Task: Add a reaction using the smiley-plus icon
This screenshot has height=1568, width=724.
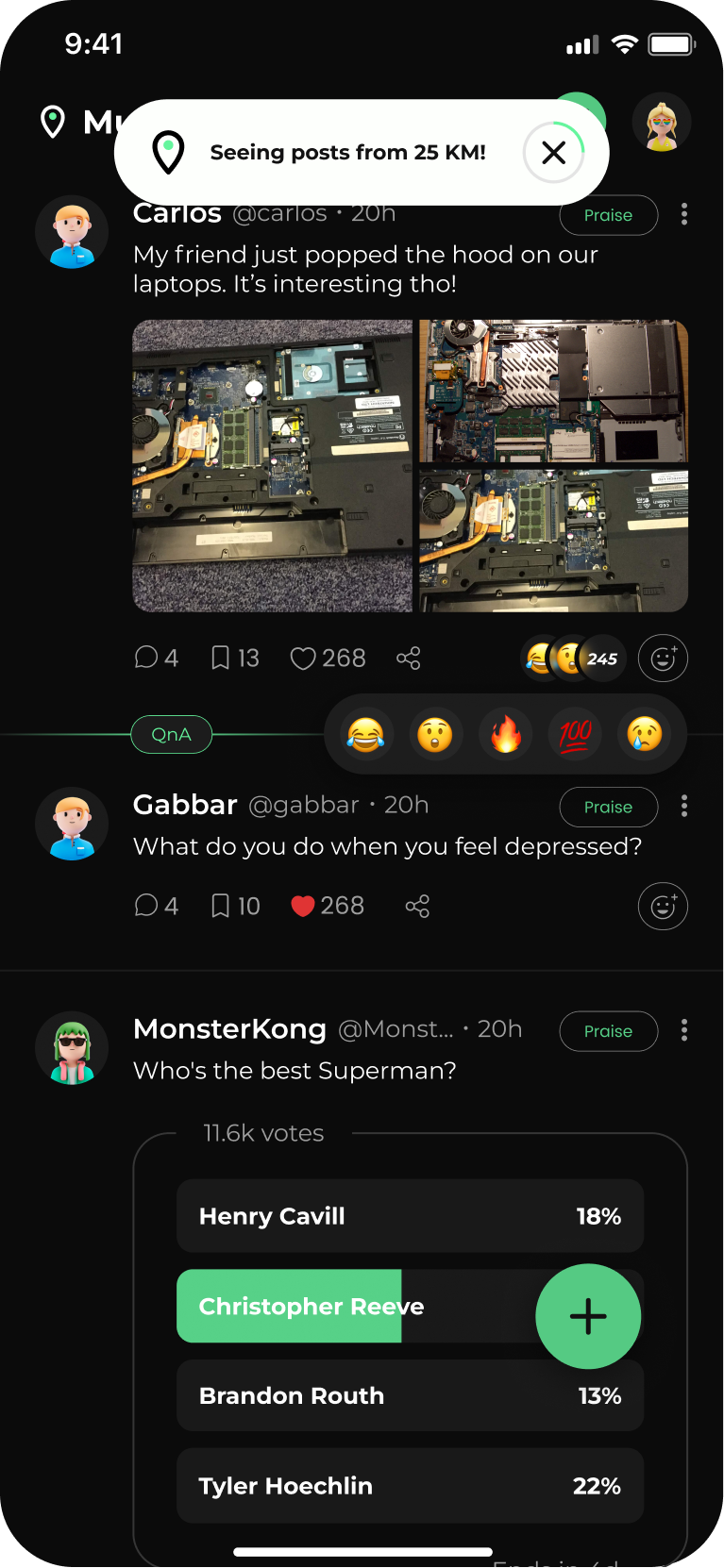Action: (x=663, y=658)
